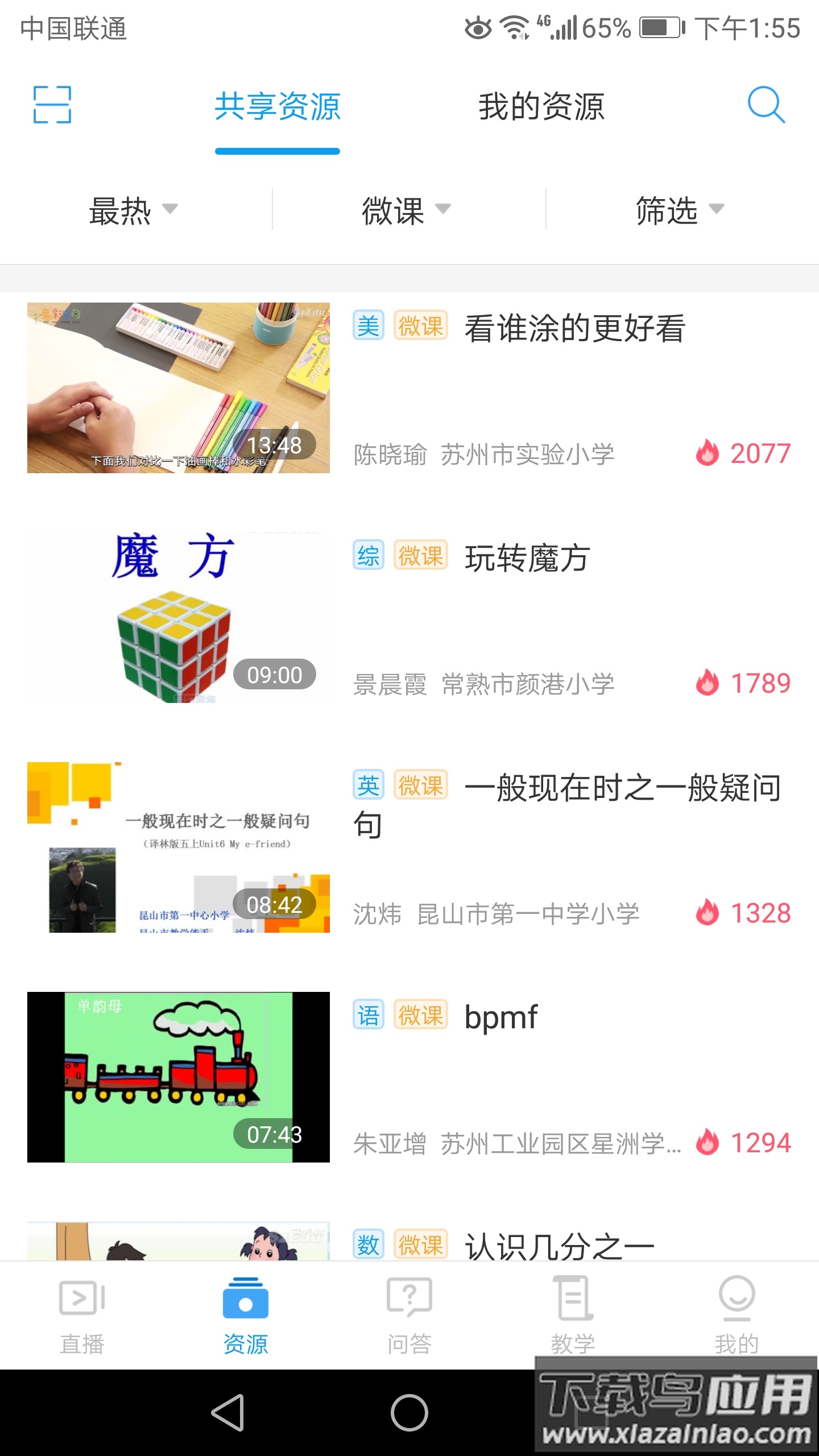Open the 微课 type dropdown
Screen dimensions: 819x1456
pyautogui.click(x=406, y=210)
